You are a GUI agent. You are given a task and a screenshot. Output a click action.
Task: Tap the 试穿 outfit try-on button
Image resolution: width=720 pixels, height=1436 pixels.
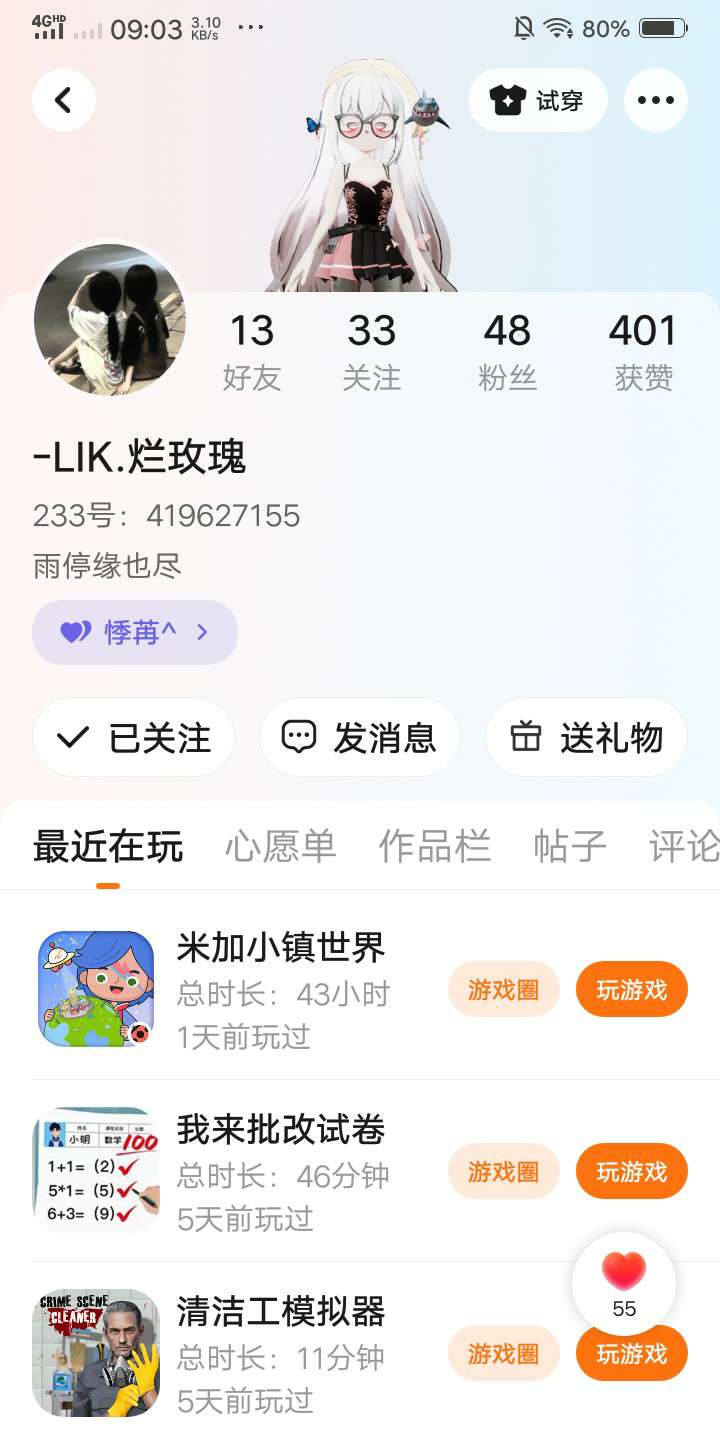tap(537, 100)
